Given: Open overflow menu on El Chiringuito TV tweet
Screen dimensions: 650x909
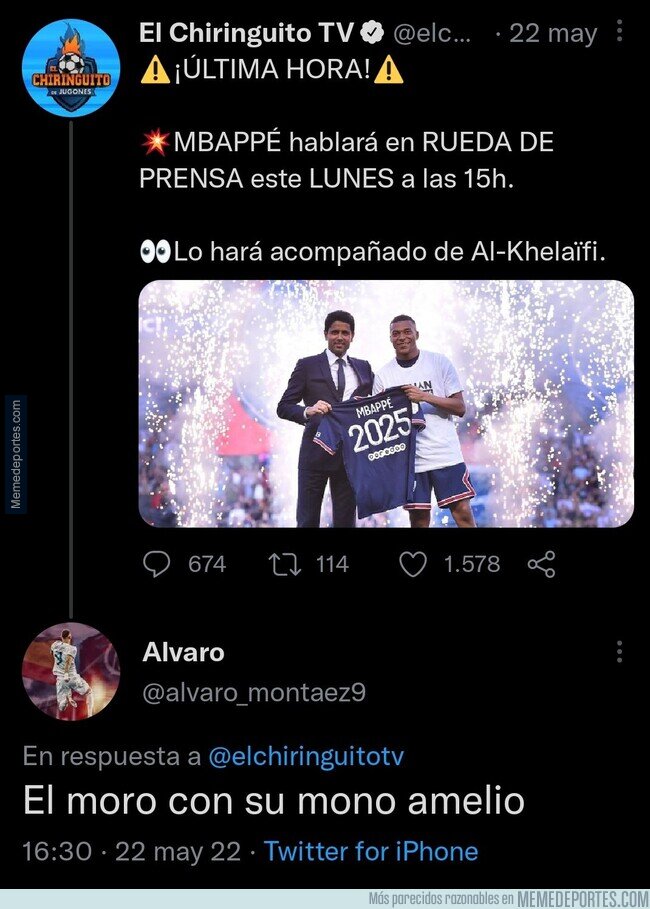Looking at the screenshot, I should click(x=620, y=32).
